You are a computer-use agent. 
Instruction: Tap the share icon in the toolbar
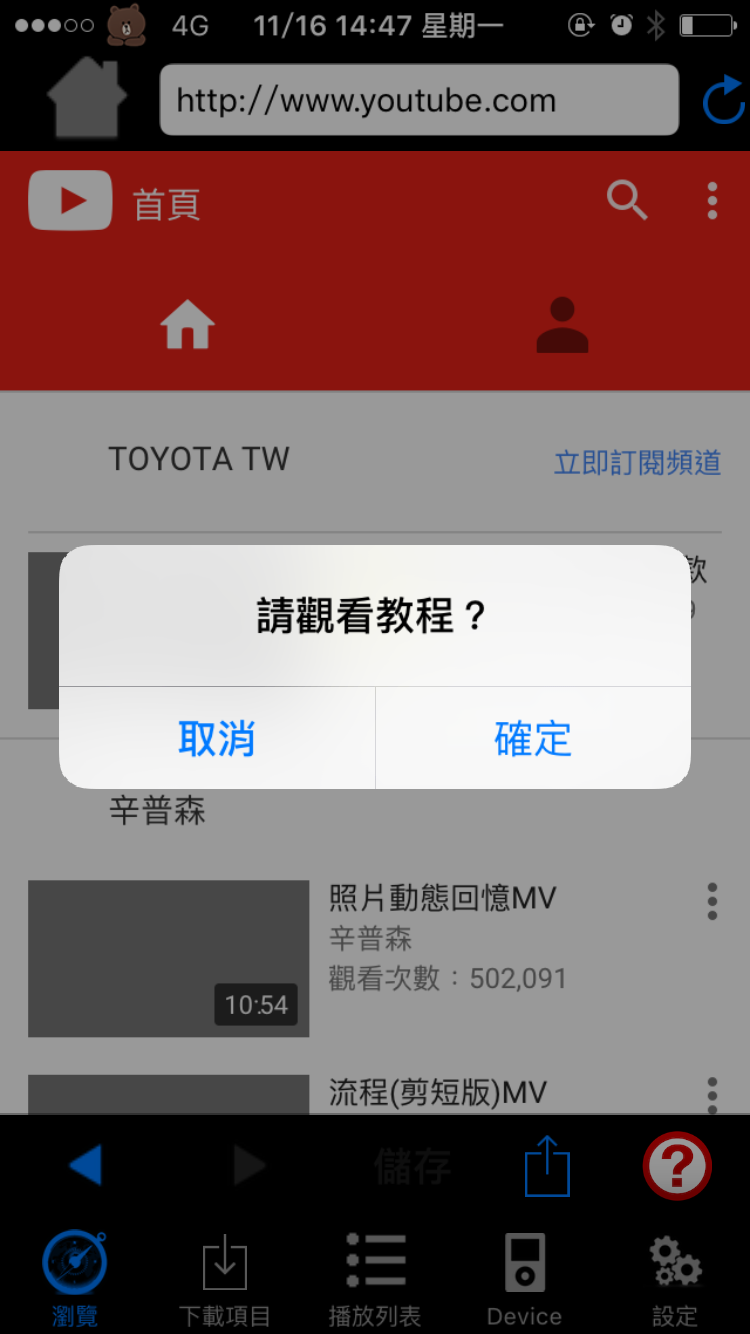click(547, 1166)
